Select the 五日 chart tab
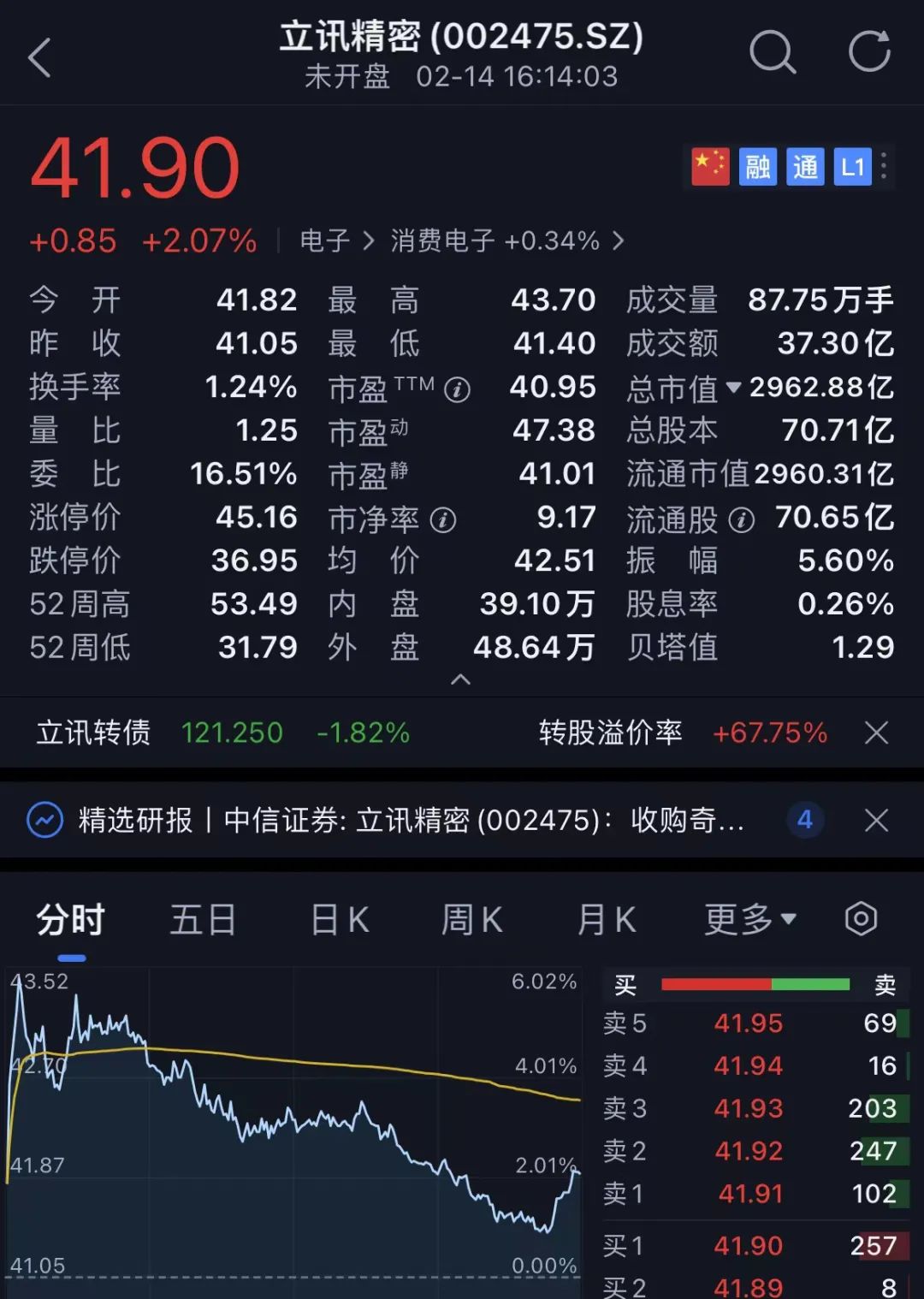Screen dimensions: 924x1299 pyautogui.click(x=203, y=918)
